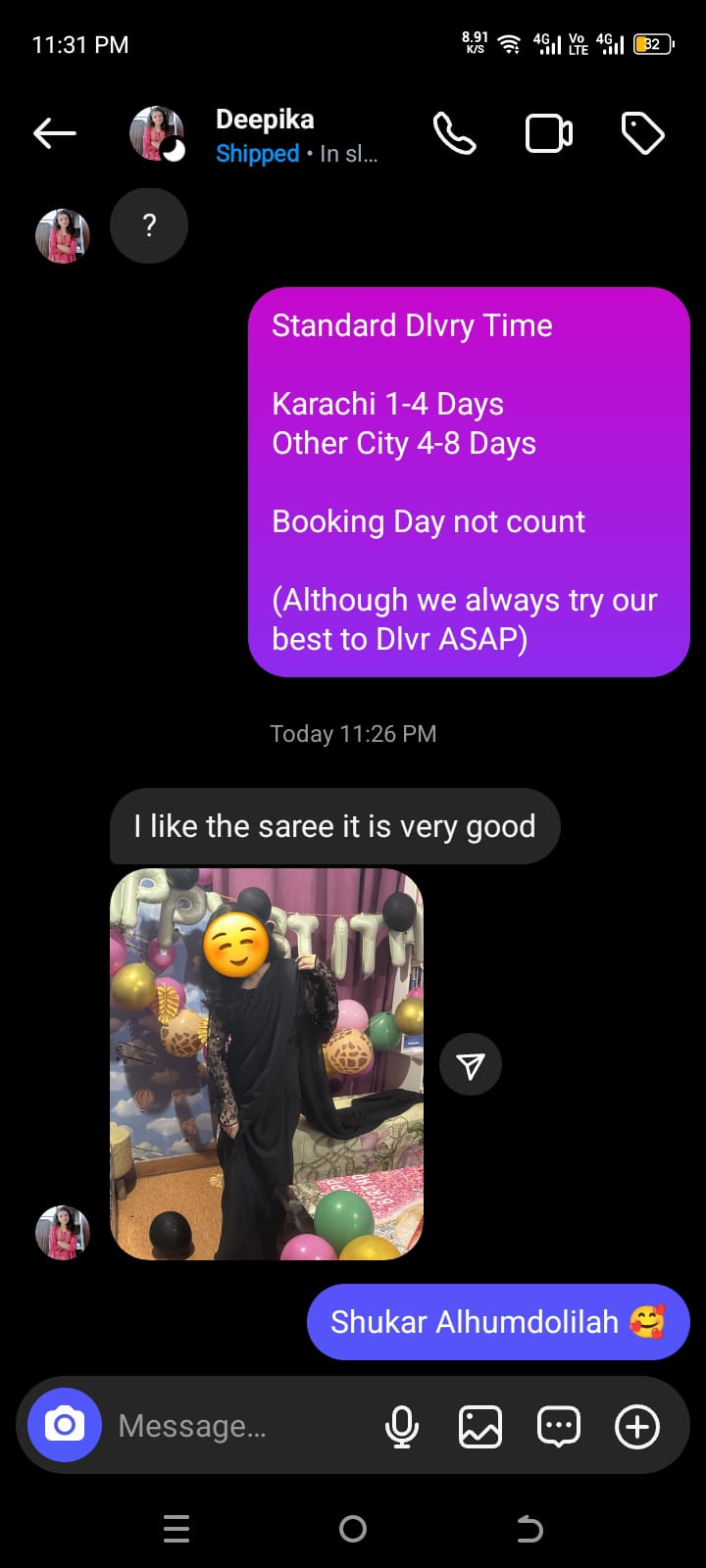Start a video call with Deepika
The height and width of the screenshot is (1568, 706).
pyautogui.click(x=549, y=133)
